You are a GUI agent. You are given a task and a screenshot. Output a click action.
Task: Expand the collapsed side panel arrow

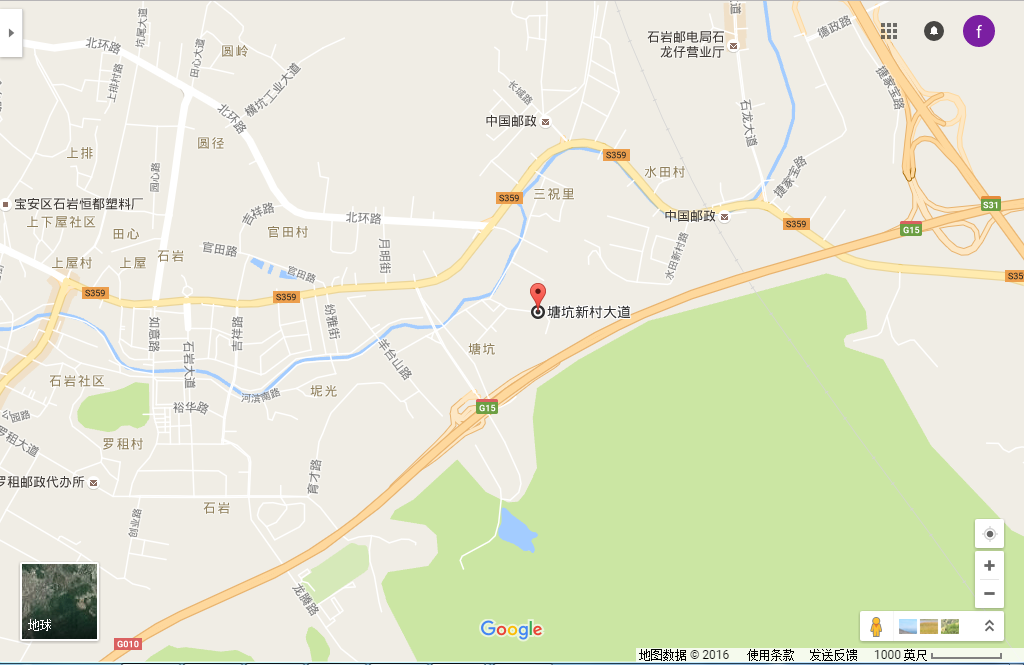point(11,32)
